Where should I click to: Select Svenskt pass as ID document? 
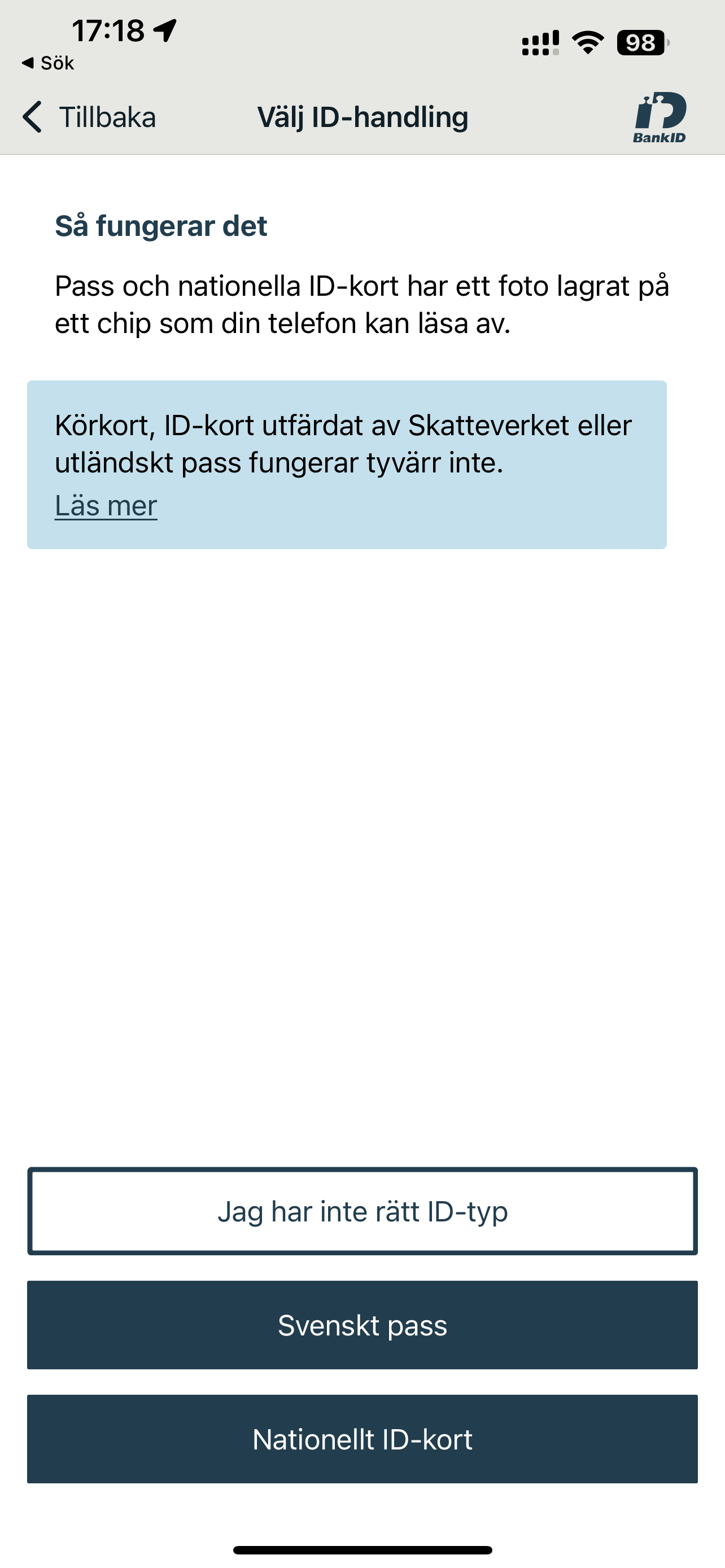362,1325
